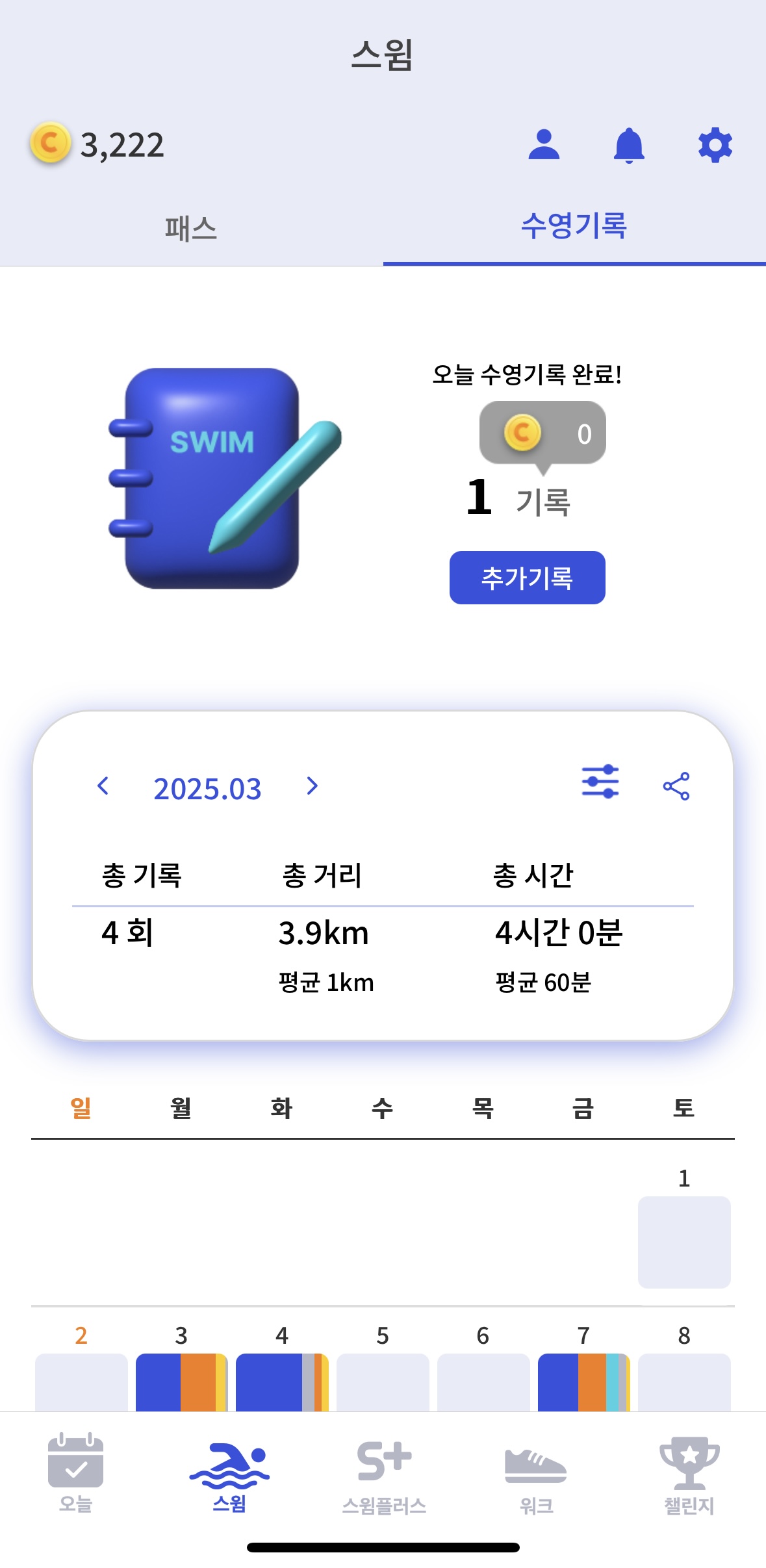Select the 수영기록 tab
766x1568 pixels.
pos(574,226)
